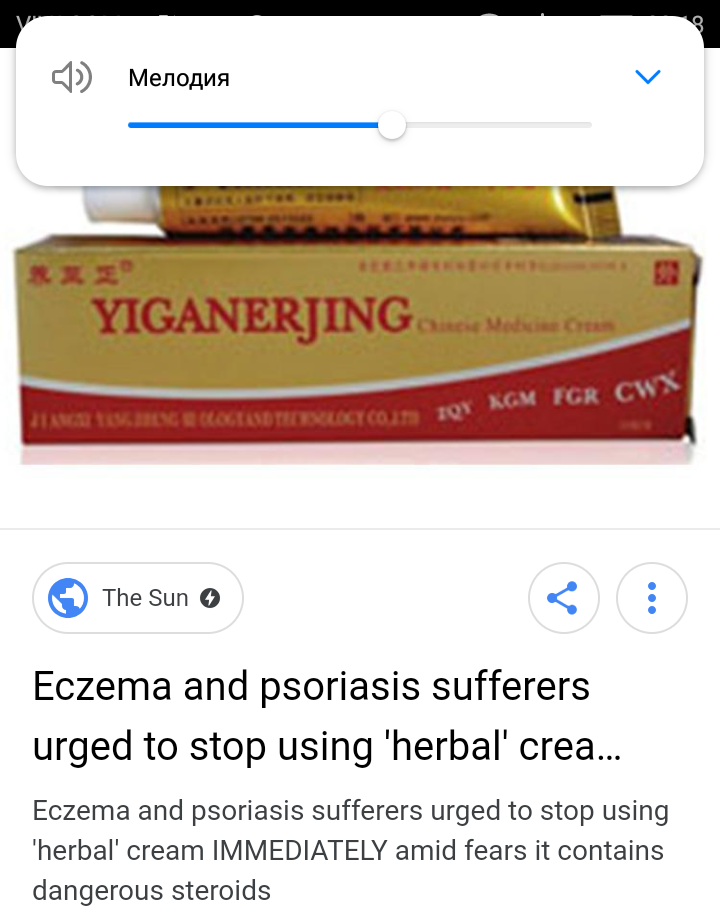Screen dimensions: 720x920
Task: Share this eczema cream article
Action: [x=563, y=598]
